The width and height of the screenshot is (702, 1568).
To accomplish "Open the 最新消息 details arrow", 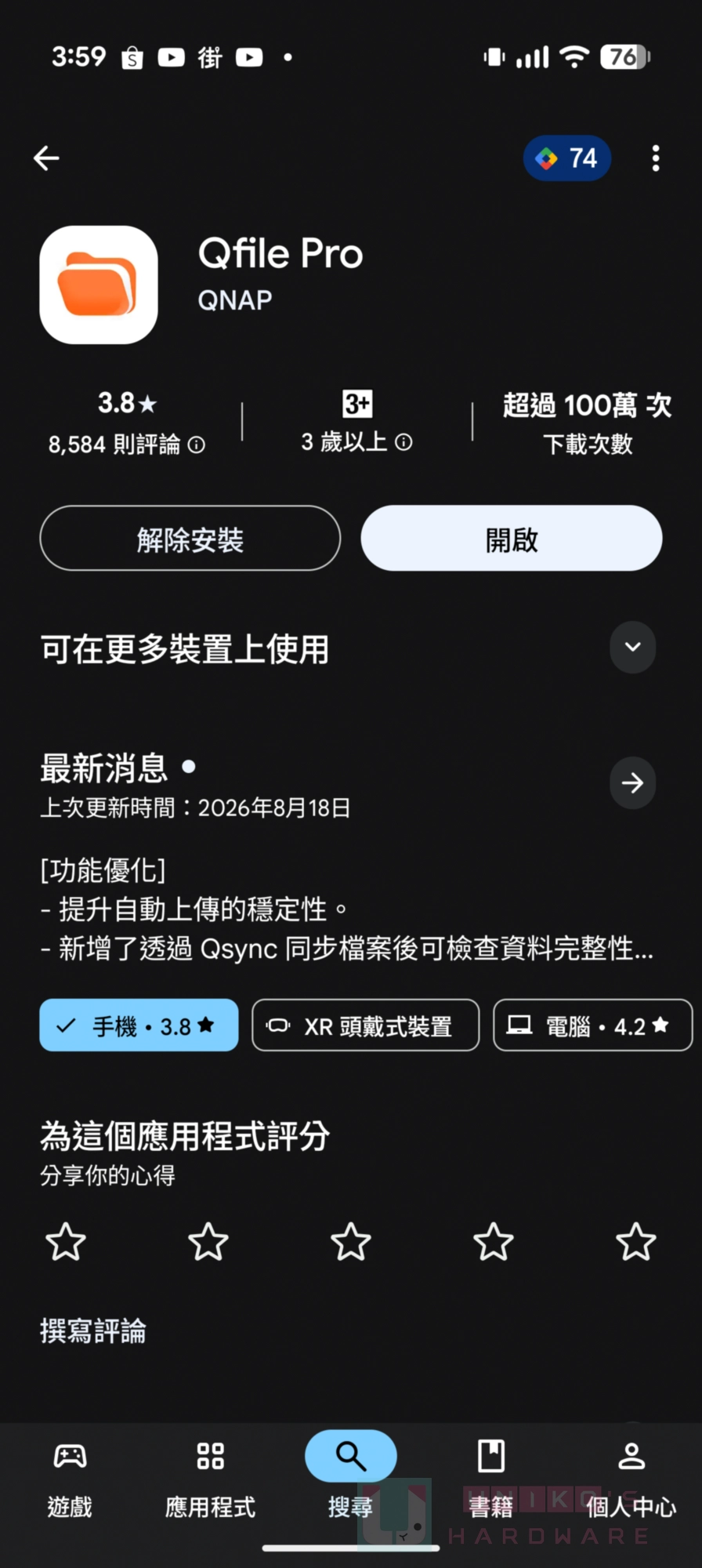I will click(x=633, y=782).
